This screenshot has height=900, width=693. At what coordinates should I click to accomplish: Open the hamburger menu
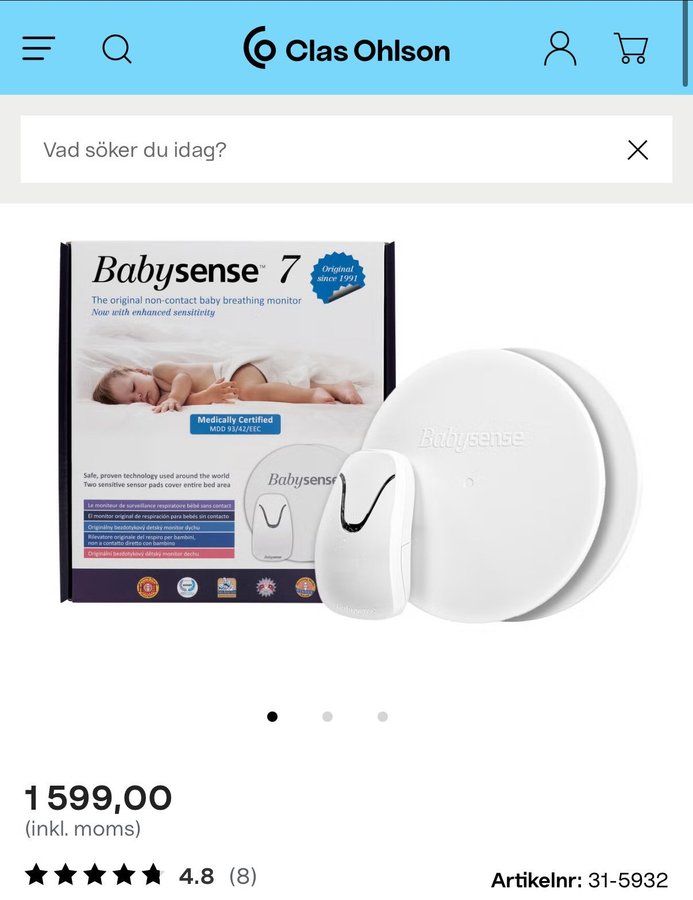(x=38, y=48)
